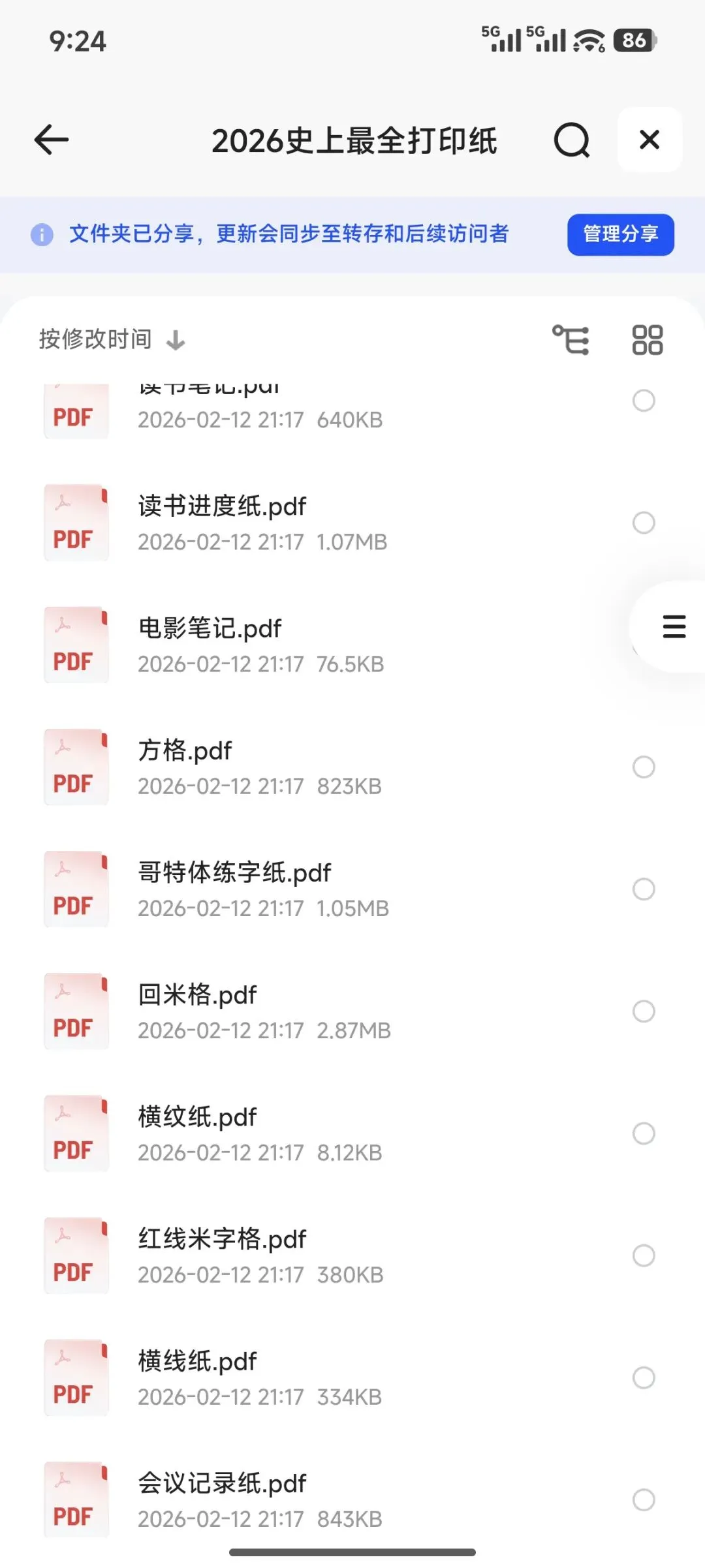
Task: Close the folder view with X
Action: pyautogui.click(x=650, y=140)
